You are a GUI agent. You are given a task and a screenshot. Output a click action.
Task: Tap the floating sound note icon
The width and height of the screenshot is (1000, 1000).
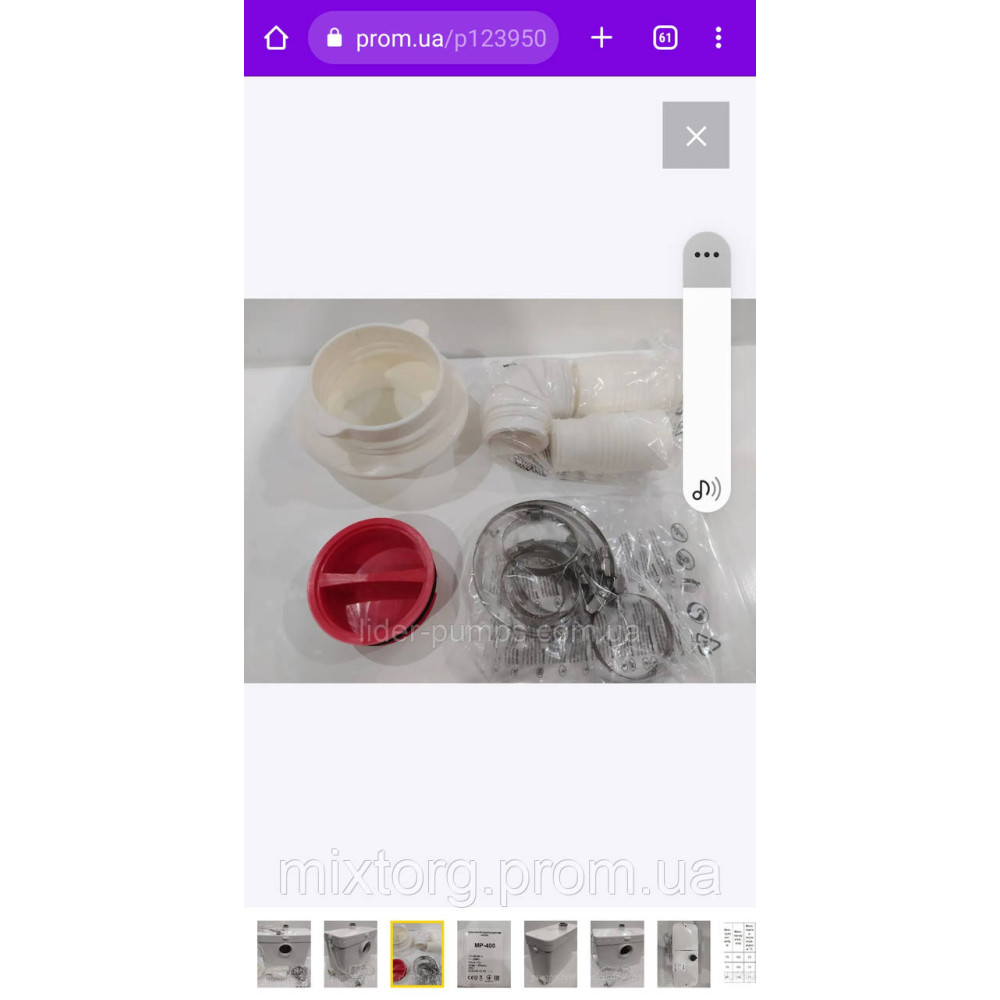[x=706, y=489]
